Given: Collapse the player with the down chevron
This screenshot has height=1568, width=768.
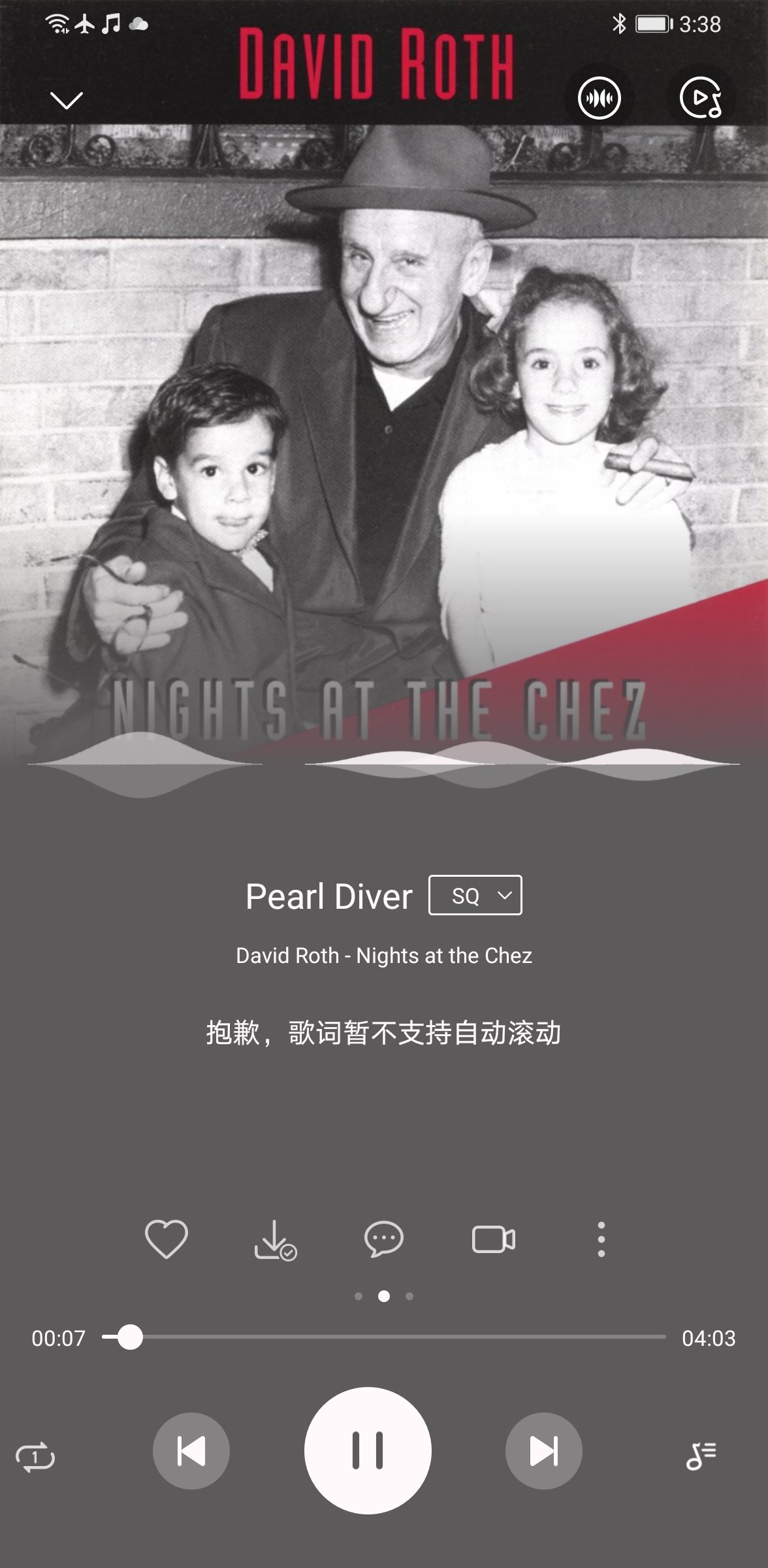Looking at the screenshot, I should click(66, 100).
